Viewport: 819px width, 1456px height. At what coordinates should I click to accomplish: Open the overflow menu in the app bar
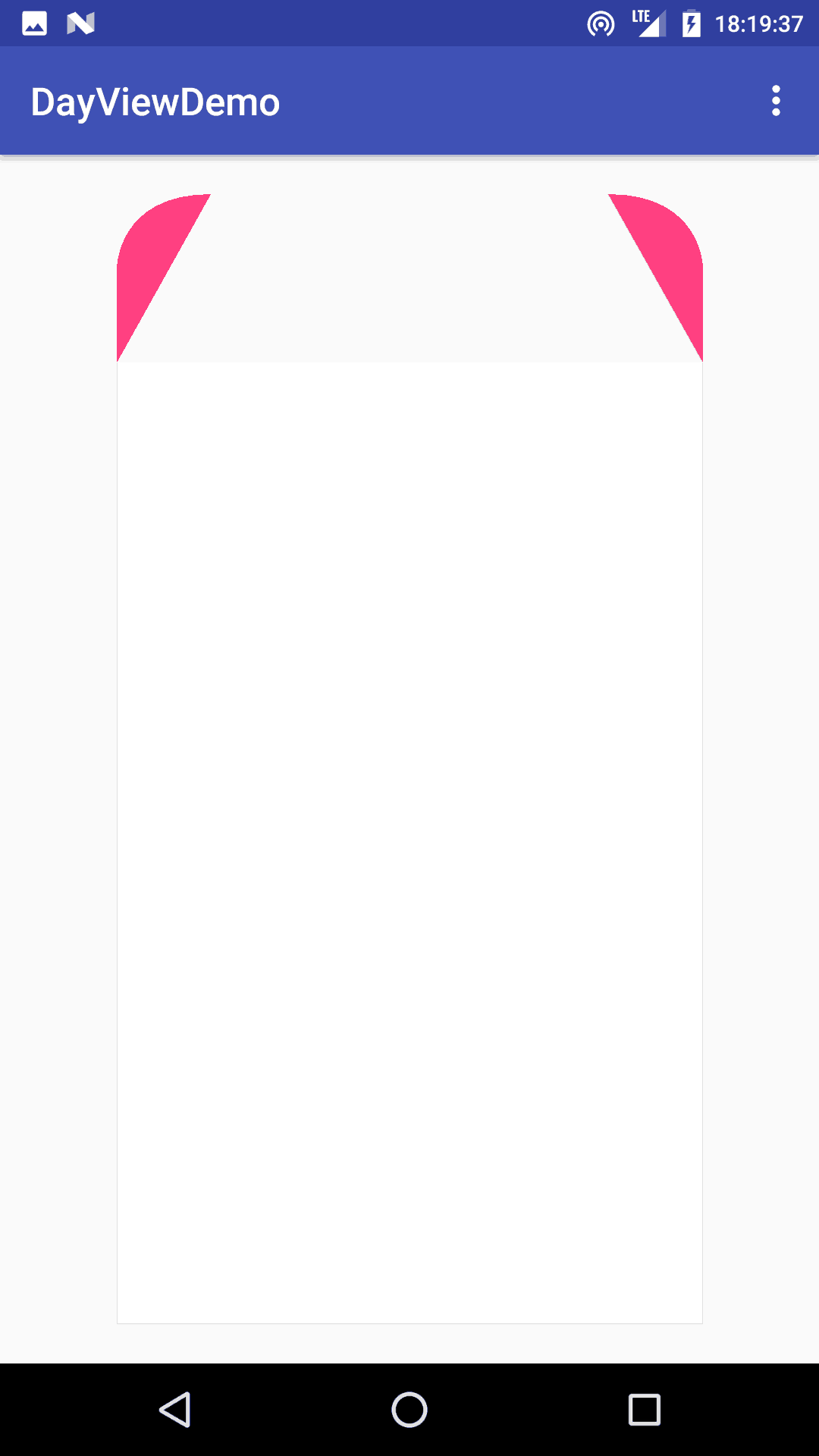[775, 101]
